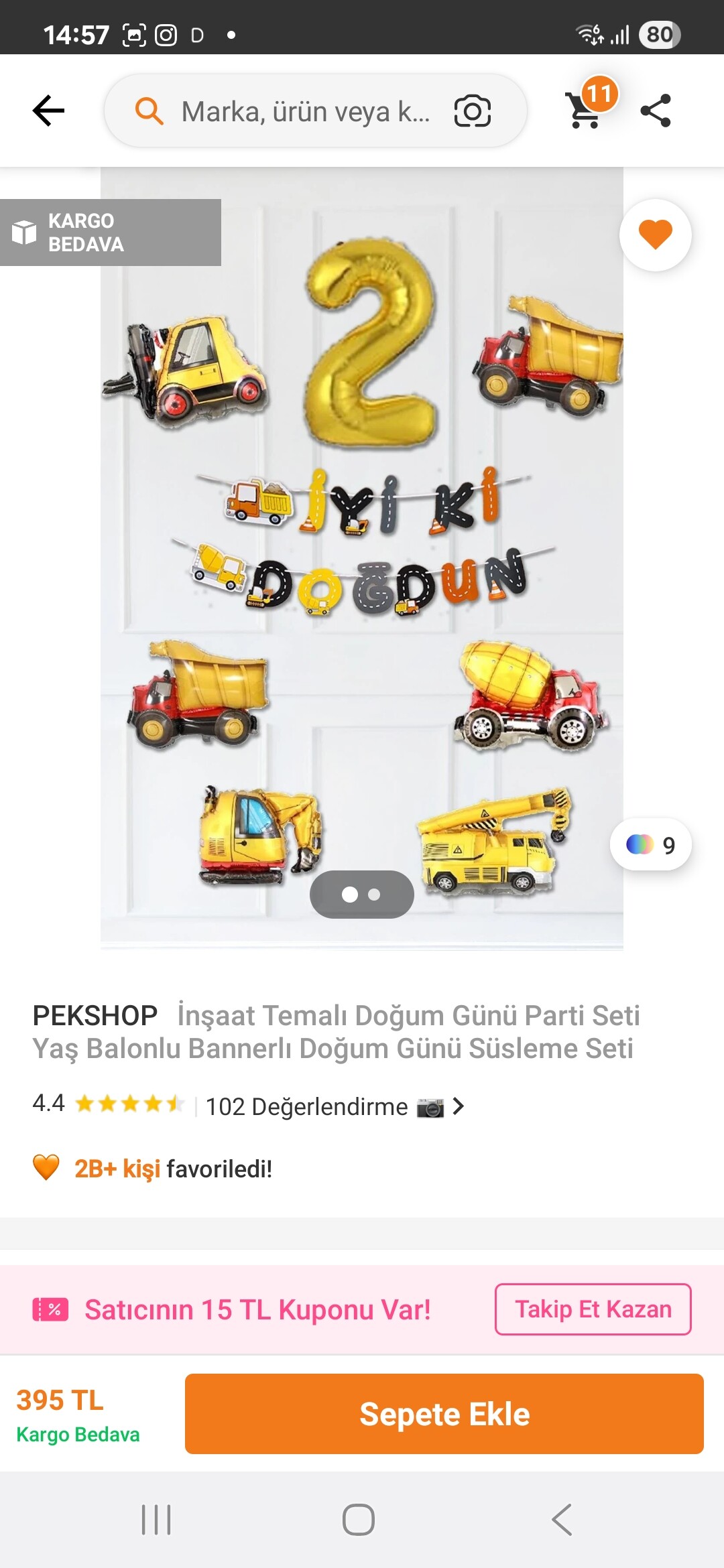Image resolution: width=724 pixels, height=1568 pixels.
Task: Add product with Sepete Ekle
Action: point(444,1413)
